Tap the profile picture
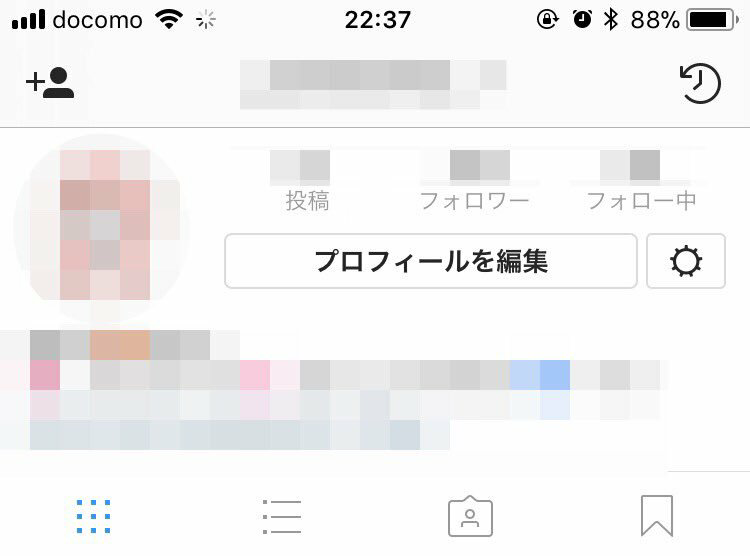This screenshot has width=750, height=556. point(102,228)
